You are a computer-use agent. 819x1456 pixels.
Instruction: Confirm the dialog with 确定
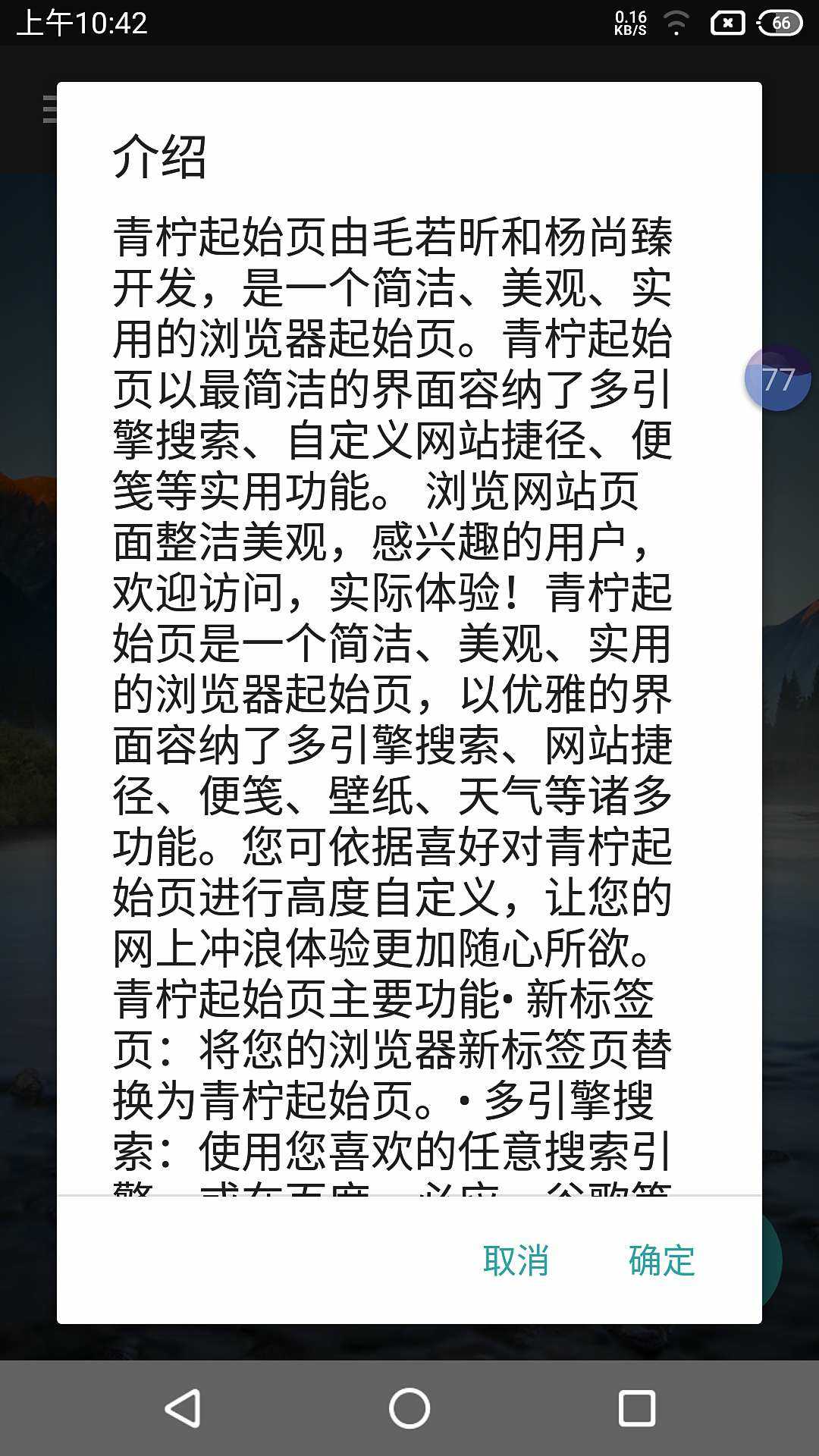661,1260
